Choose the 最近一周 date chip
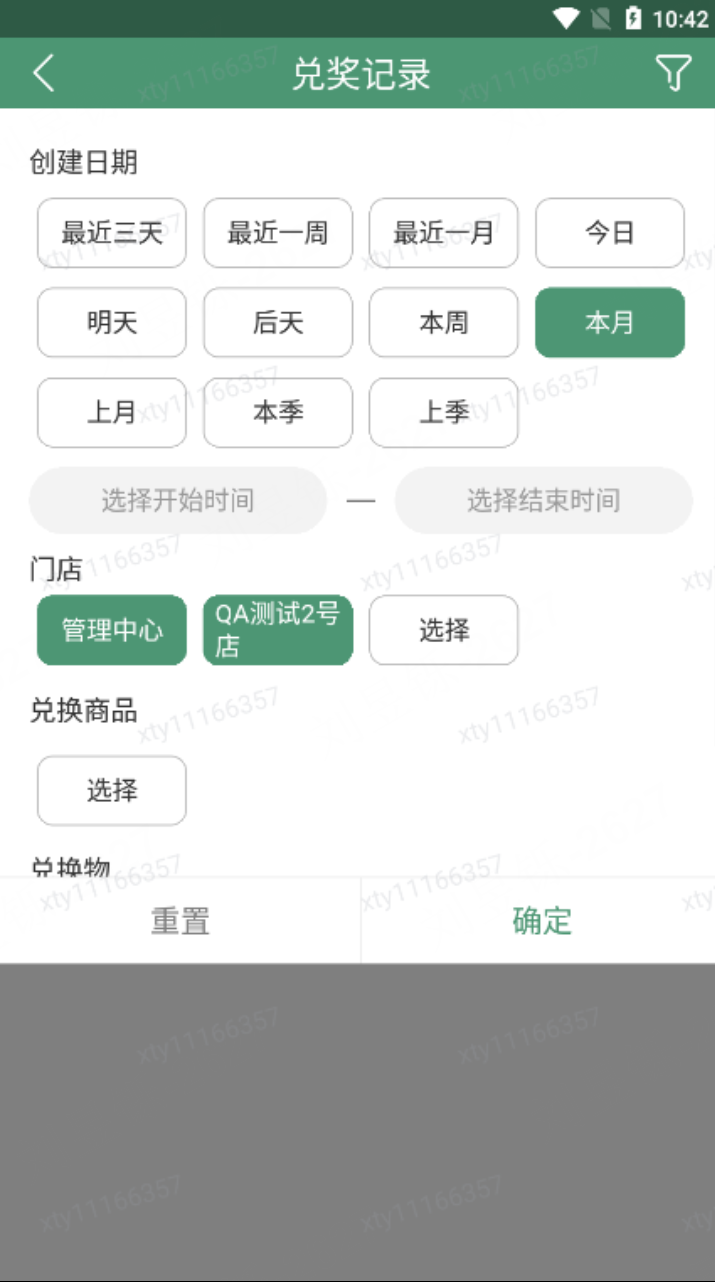715x1282 pixels. (x=278, y=233)
